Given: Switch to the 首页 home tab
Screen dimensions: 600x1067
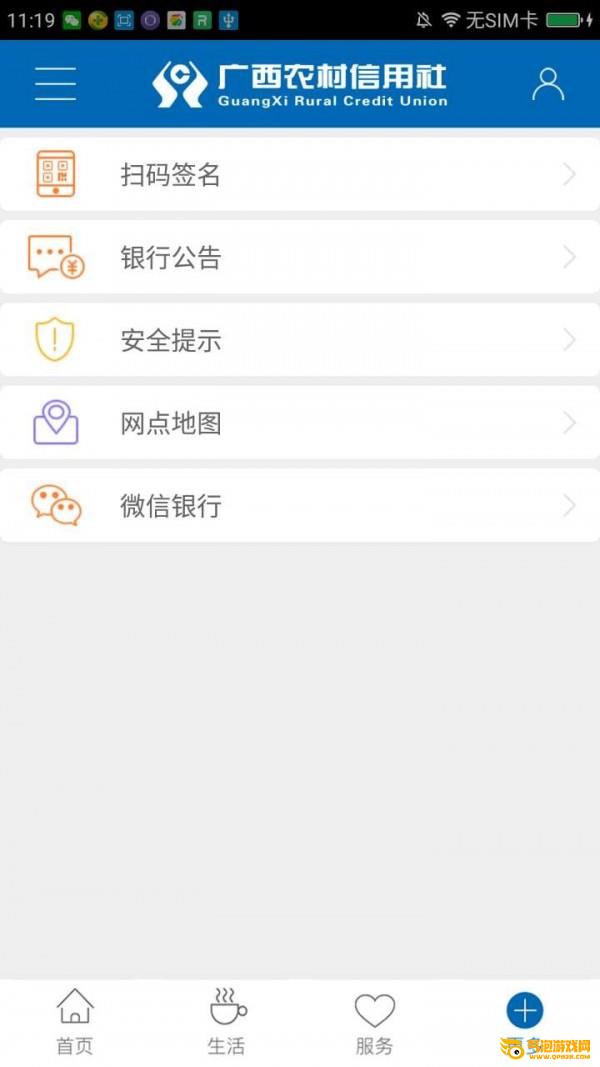Looking at the screenshot, I should [75, 1022].
